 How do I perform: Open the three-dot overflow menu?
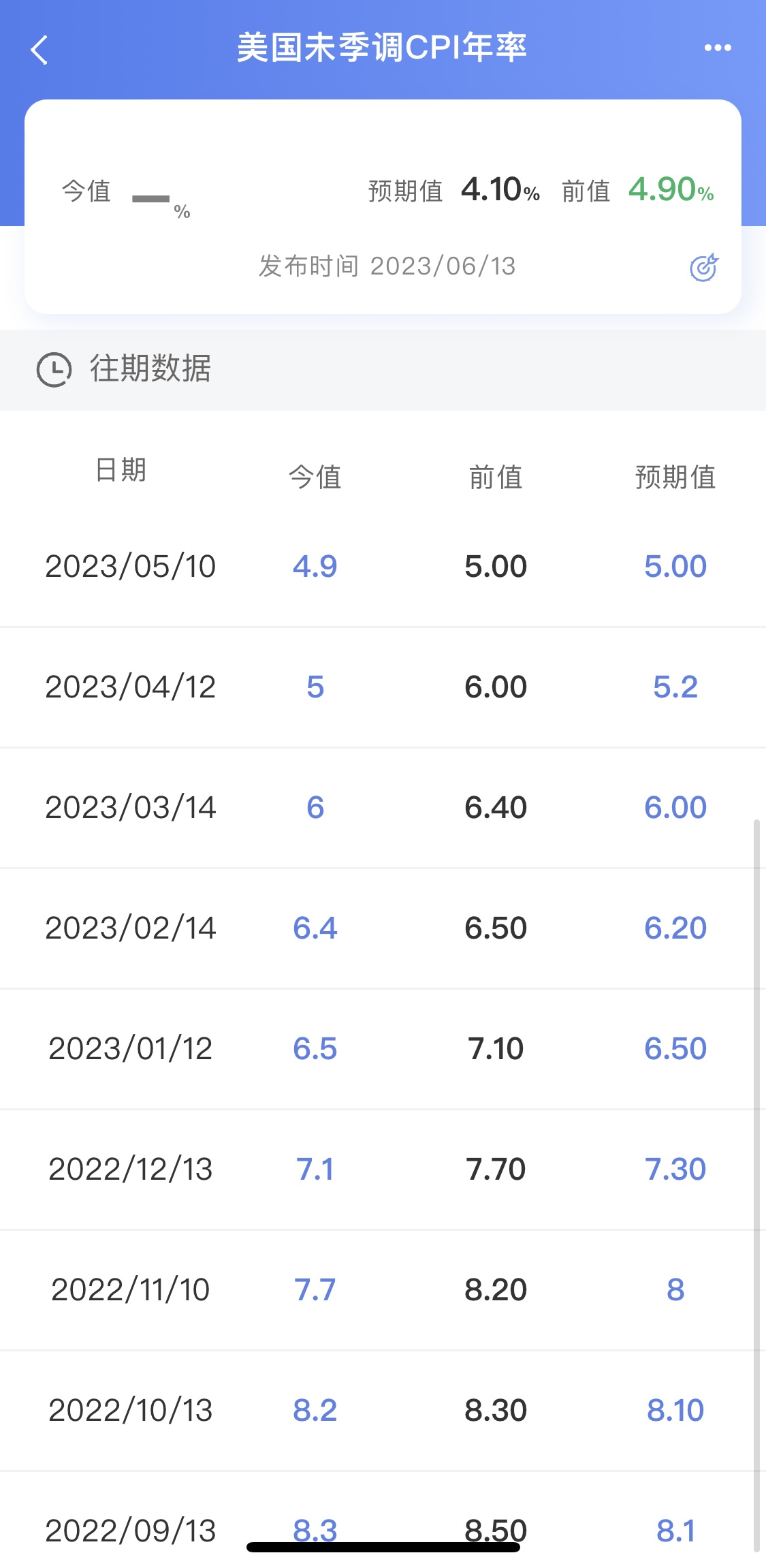pos(718,48)
